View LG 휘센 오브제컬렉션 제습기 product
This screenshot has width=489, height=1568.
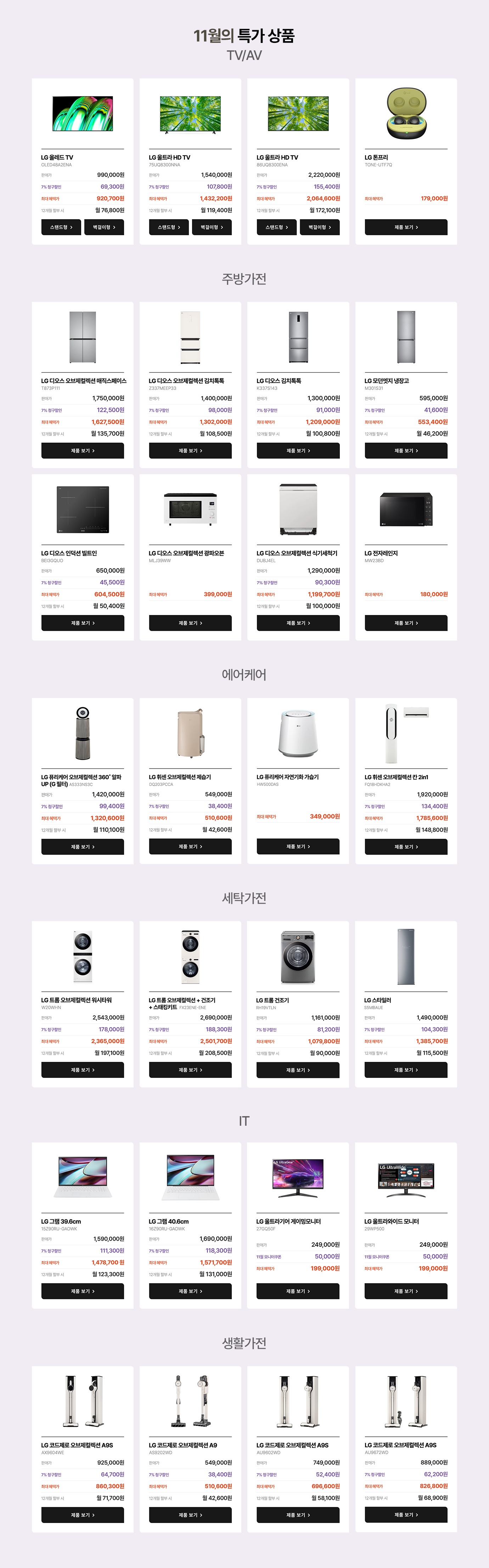tap(190, 846)
